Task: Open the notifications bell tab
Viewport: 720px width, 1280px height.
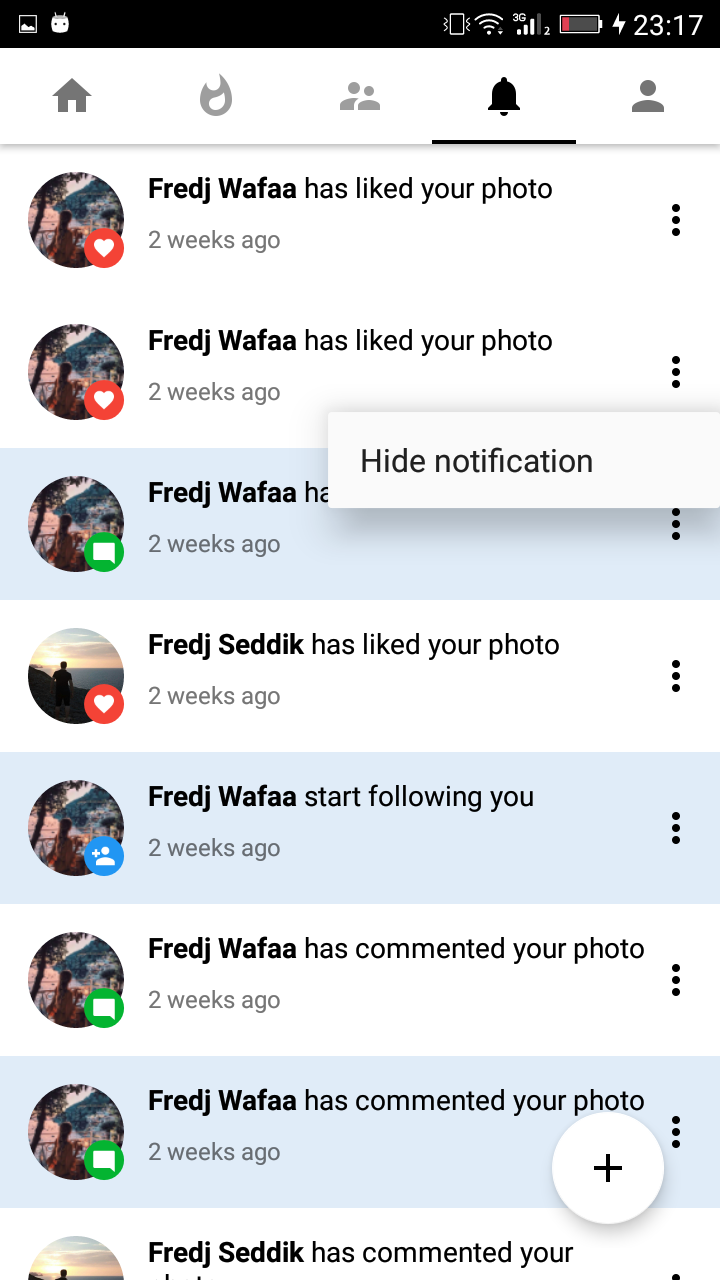Action: pos(504,97)
